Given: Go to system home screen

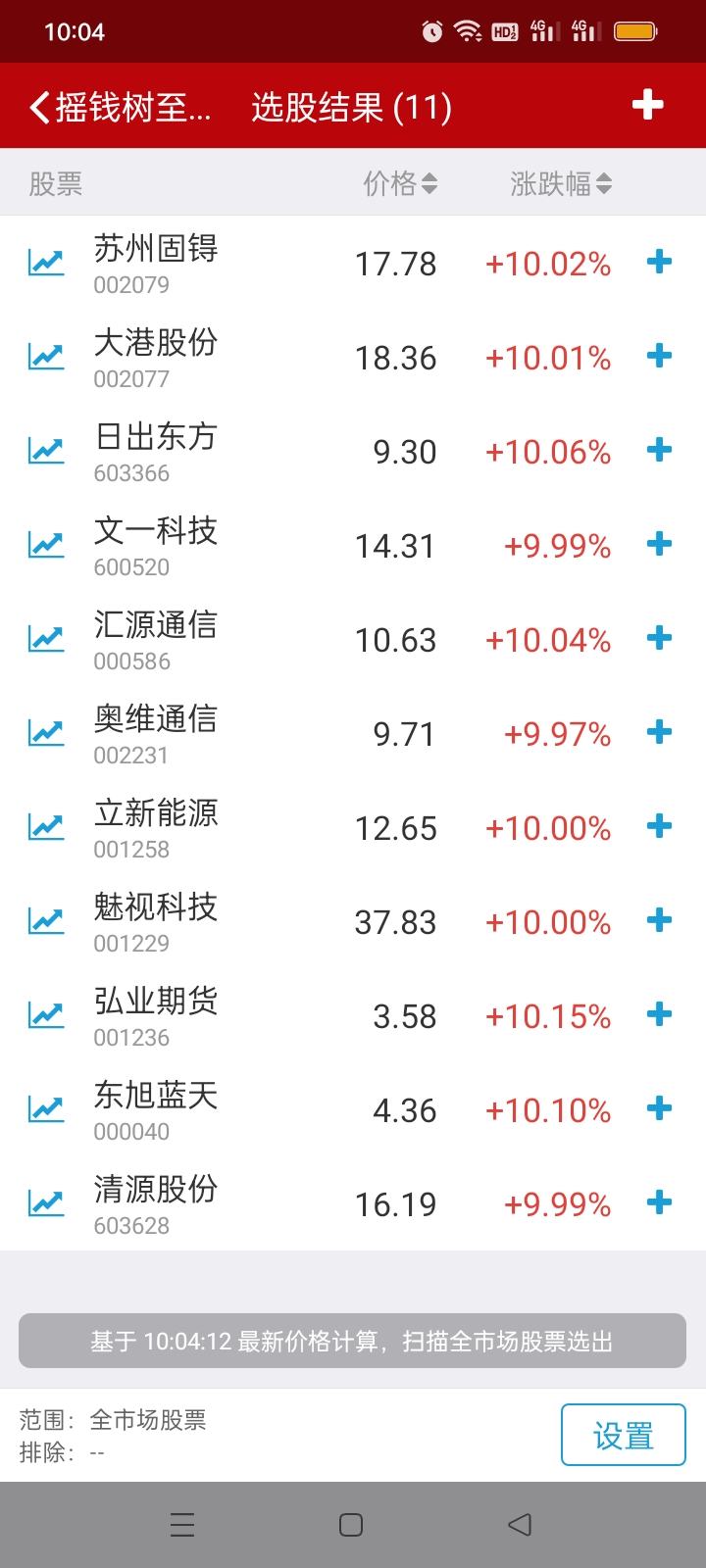Looking at the screenshot, I should pyautogui.click(x=351, y=1524).
